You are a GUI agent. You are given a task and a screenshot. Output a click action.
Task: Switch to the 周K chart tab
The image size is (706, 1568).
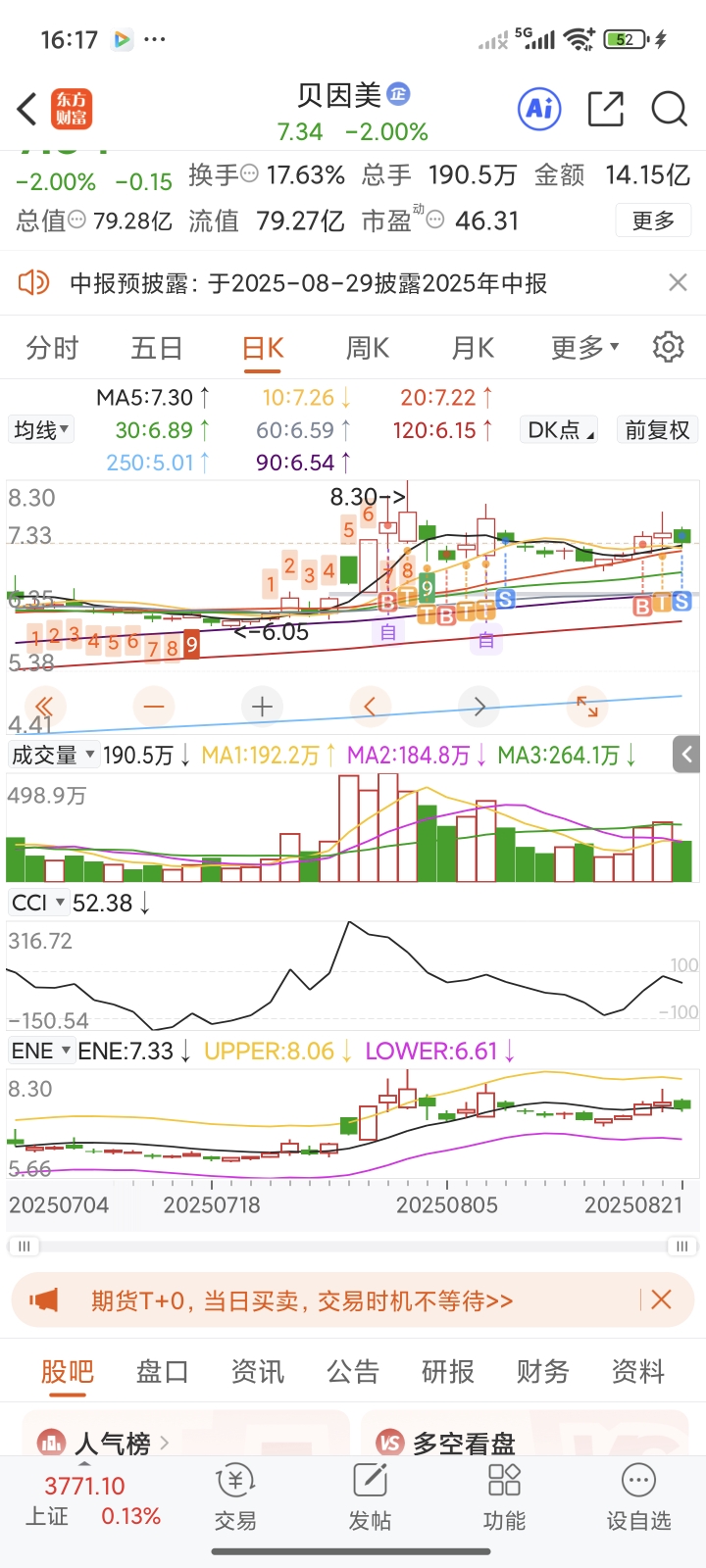click(x=368, y=348)
